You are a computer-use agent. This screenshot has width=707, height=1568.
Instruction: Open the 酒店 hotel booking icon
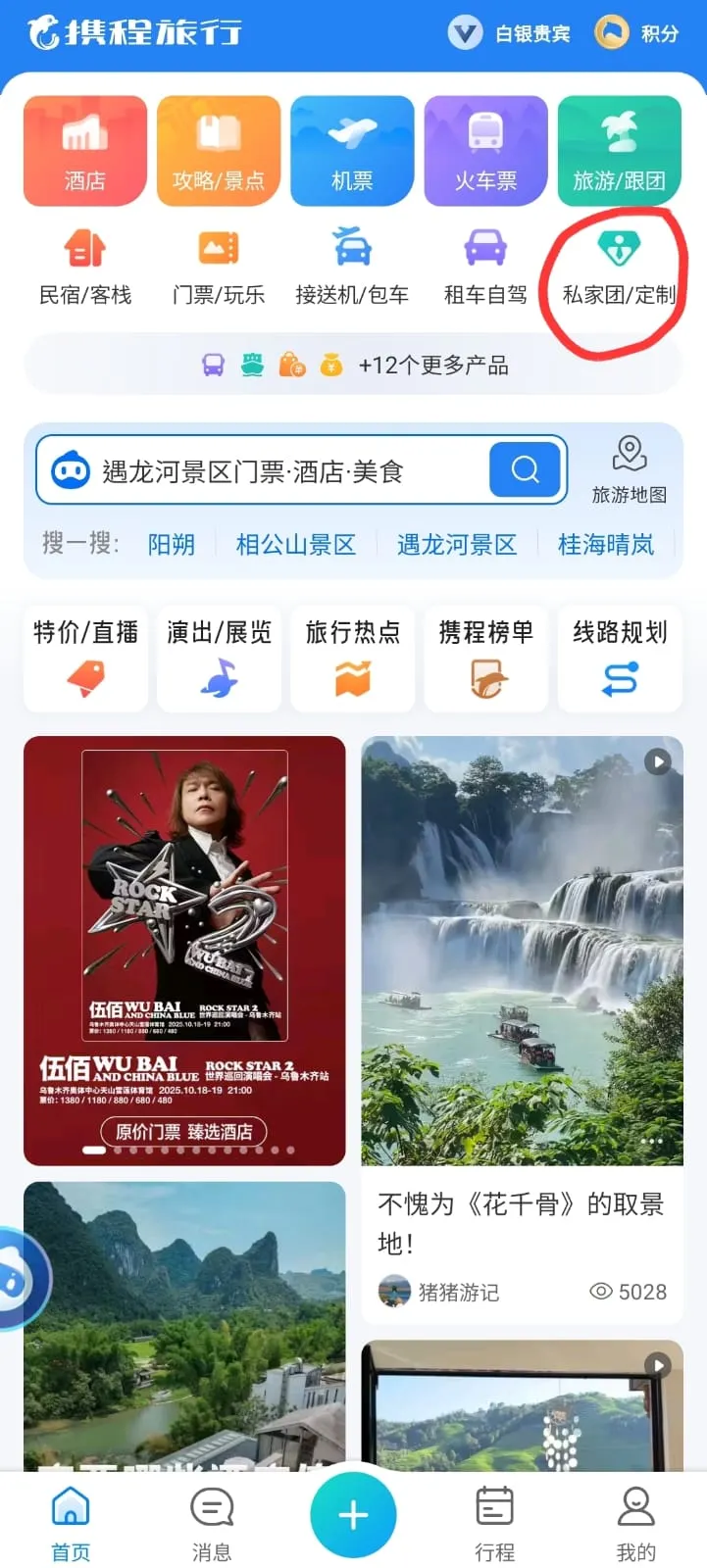tap(84, 149)
